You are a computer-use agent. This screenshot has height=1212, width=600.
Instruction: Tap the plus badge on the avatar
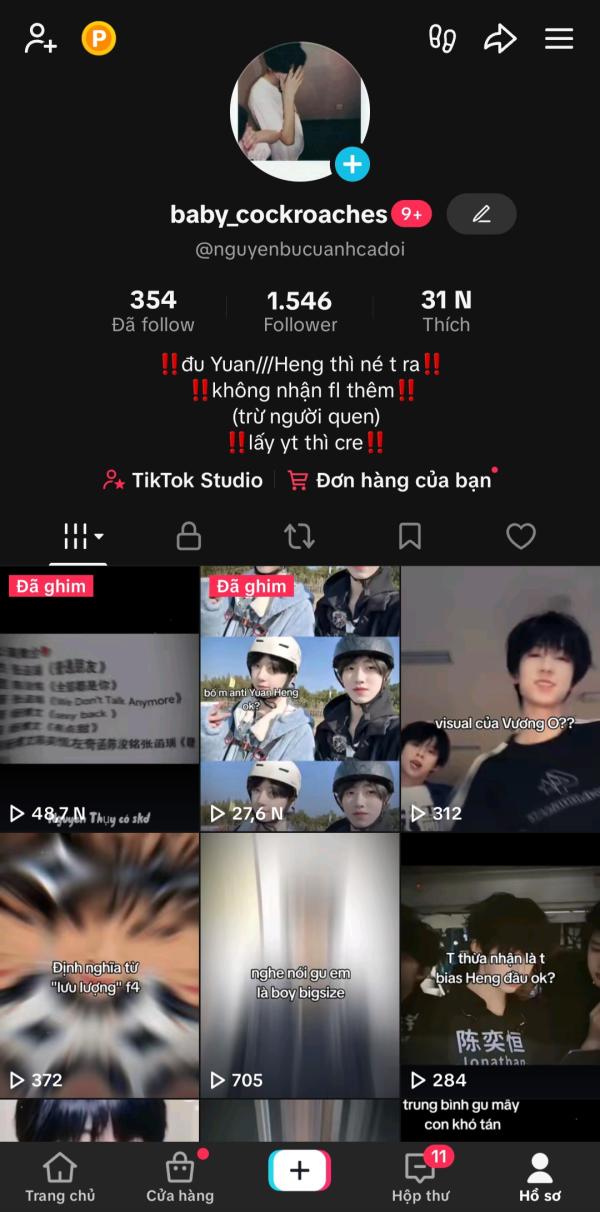click(352, 164)
